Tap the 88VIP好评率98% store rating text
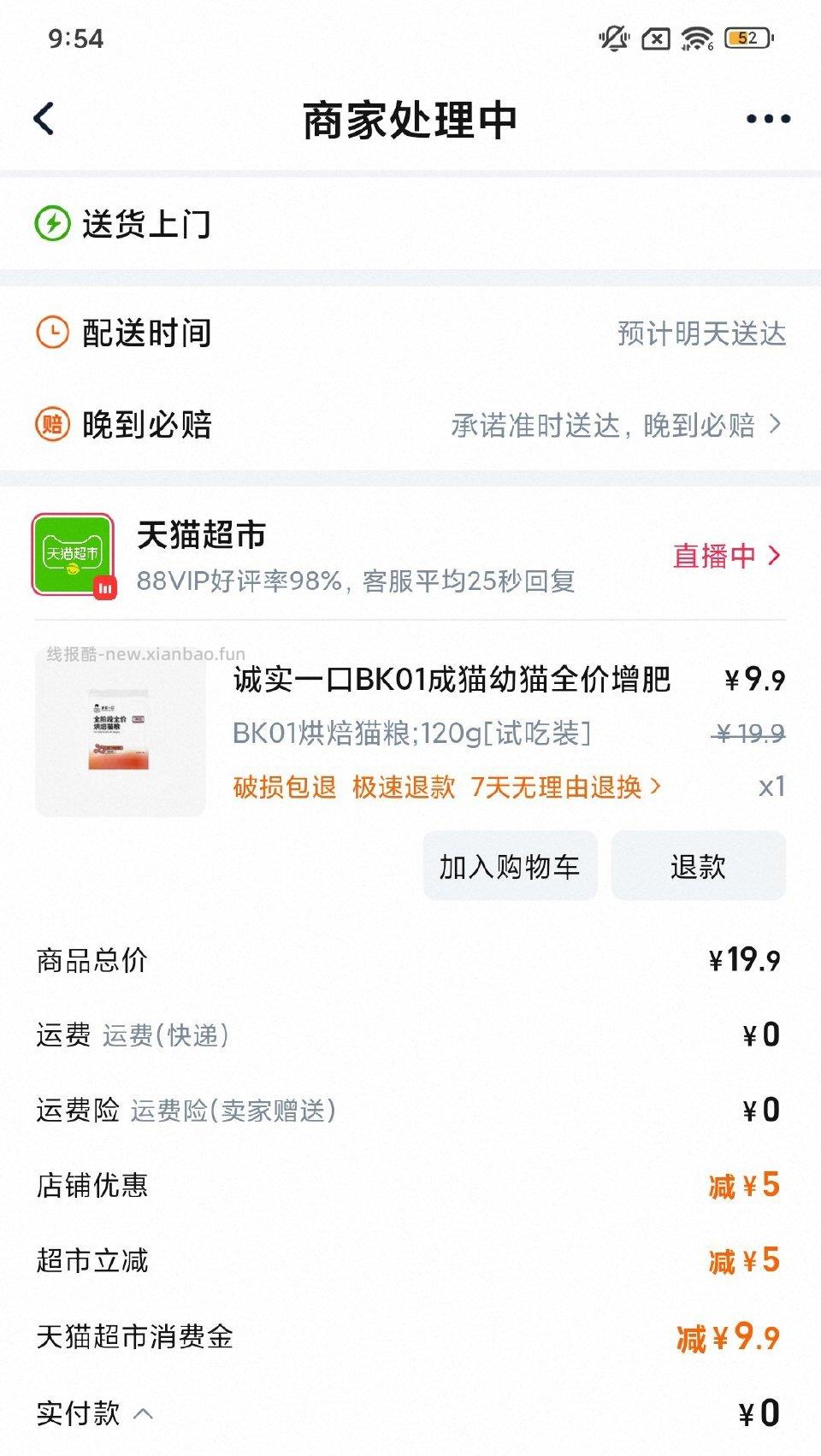Image resolution: width=821 pixels, height=1456 pixels. tap(357, 582)
